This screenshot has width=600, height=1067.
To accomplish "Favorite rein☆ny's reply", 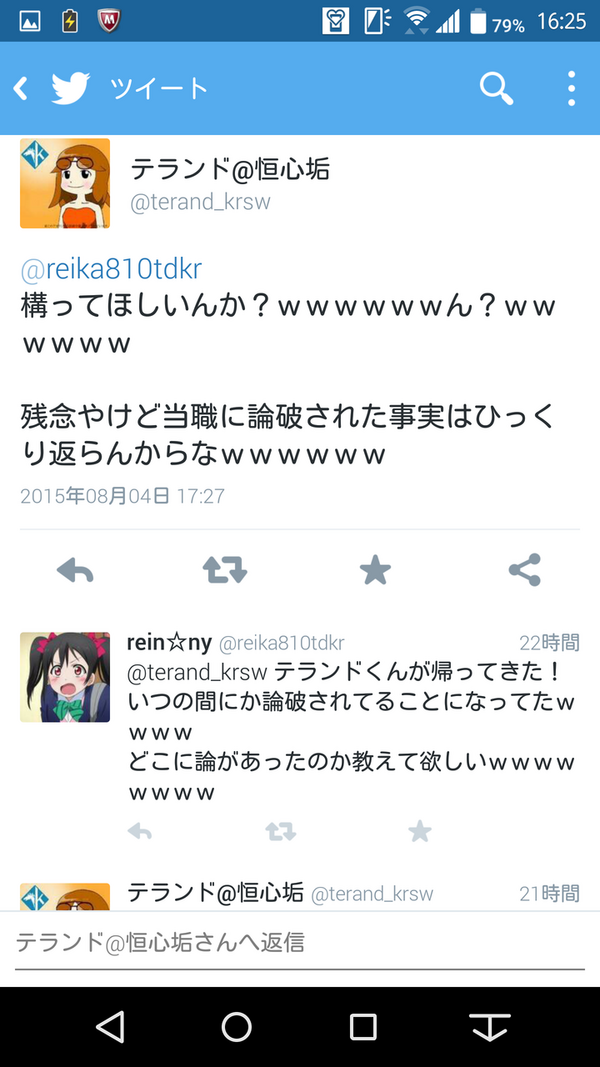I will (420, 831).
